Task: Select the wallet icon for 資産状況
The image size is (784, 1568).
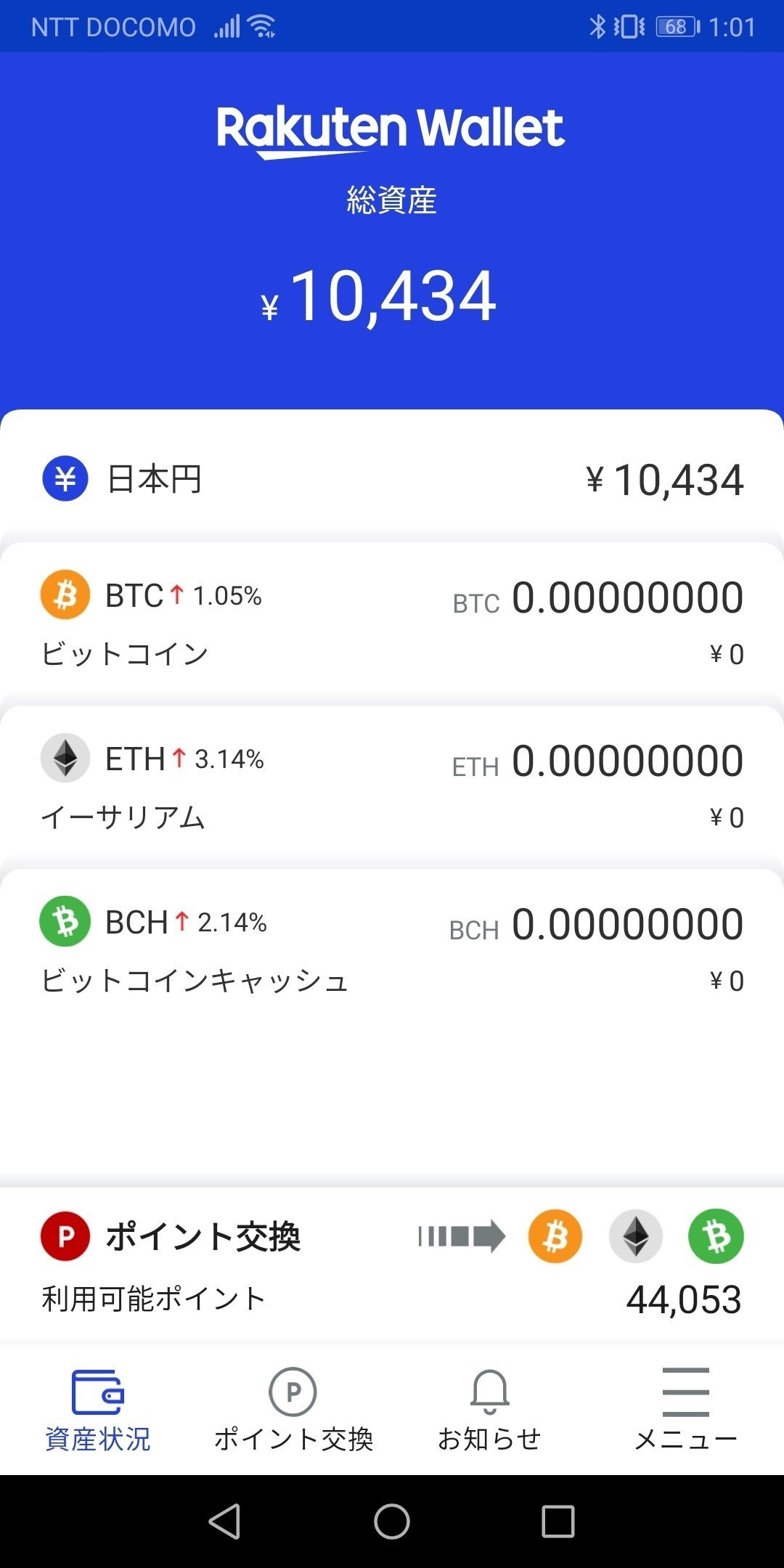Action: point(99,1392)
